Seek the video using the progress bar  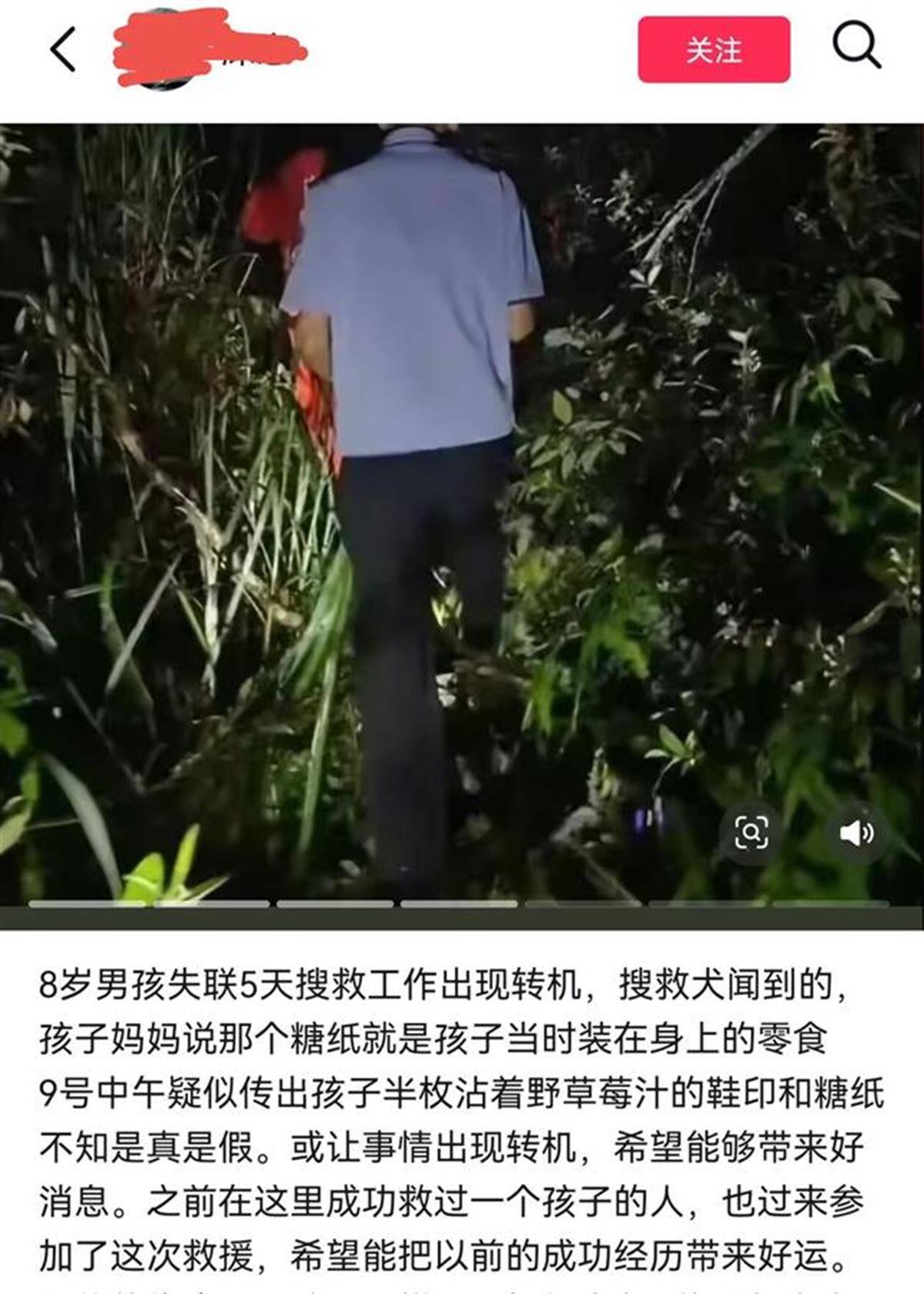(x=462, y=903)
